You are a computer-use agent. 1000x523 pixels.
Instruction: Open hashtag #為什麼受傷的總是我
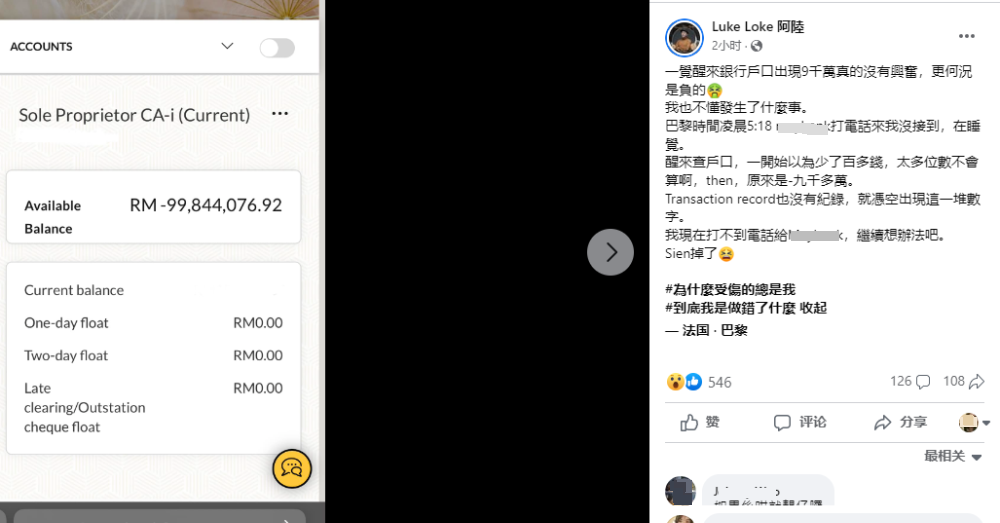click(729, 290)
